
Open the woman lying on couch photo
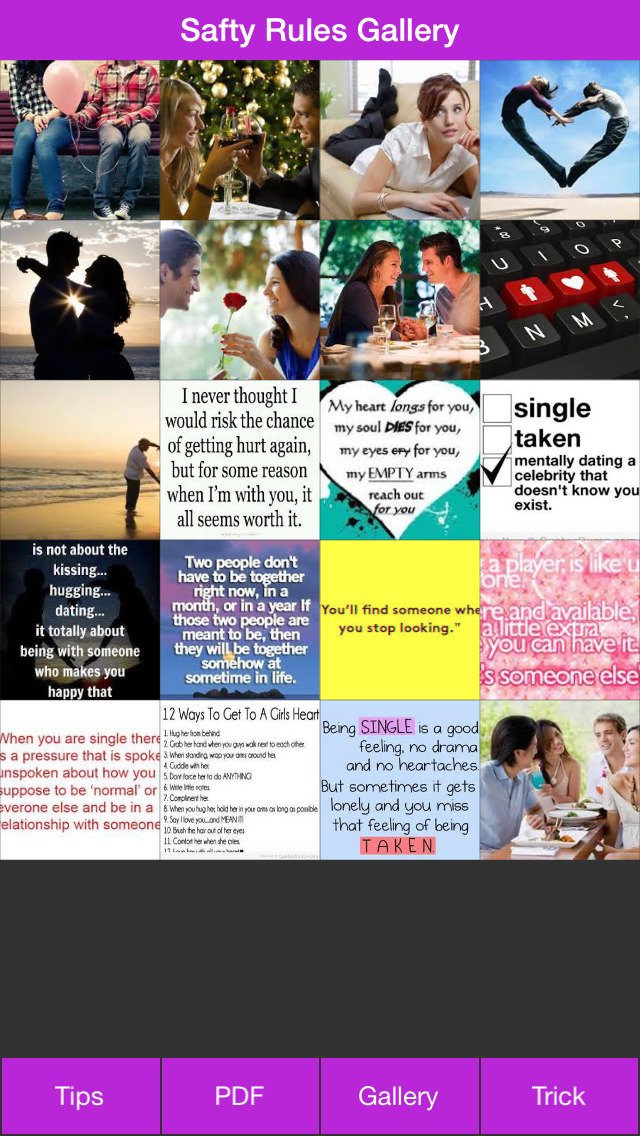(x=400, y=140)
